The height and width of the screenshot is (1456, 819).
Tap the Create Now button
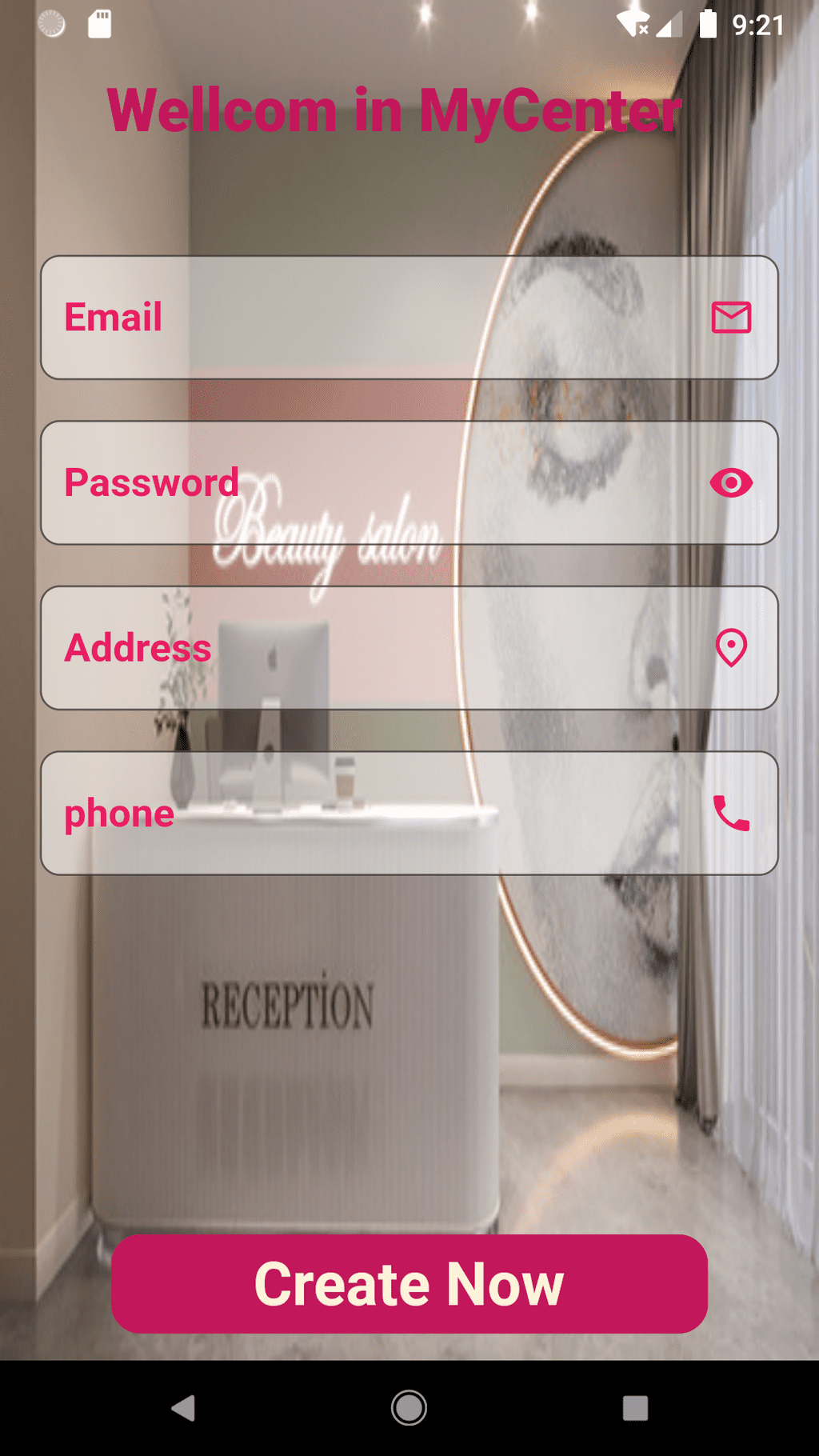pyautogui.click(x=409, y=1284)
